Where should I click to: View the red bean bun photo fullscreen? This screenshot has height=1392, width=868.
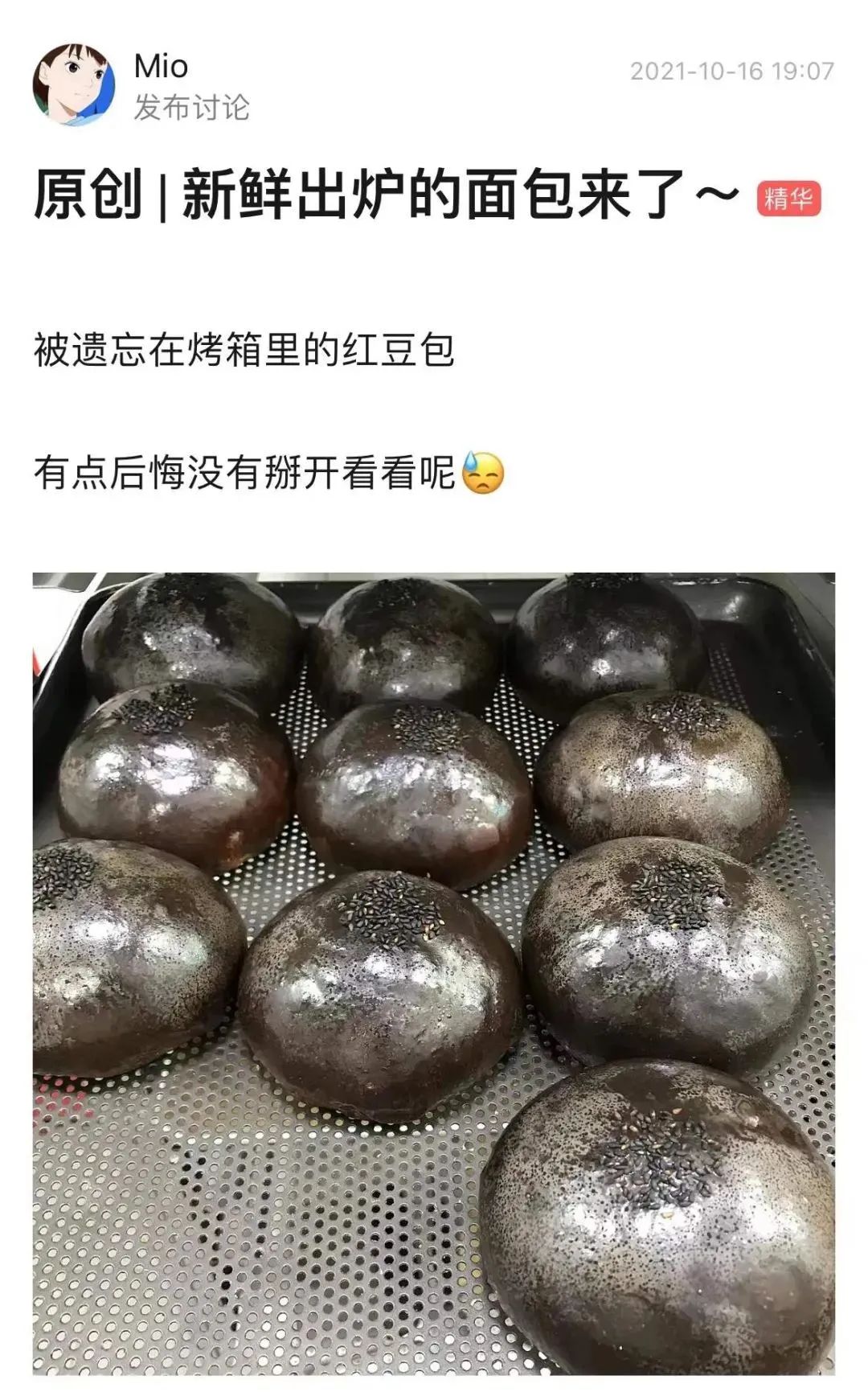434,973
